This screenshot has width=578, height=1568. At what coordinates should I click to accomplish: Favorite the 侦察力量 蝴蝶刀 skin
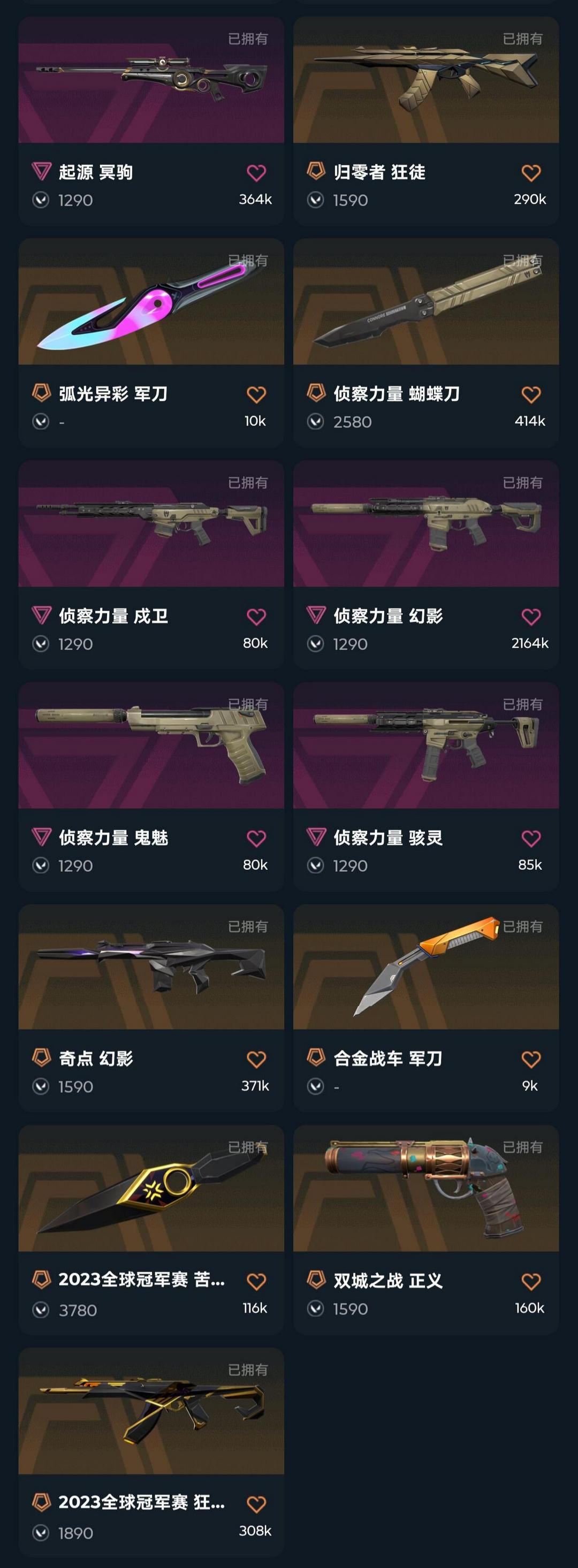(x=533, y=395)
